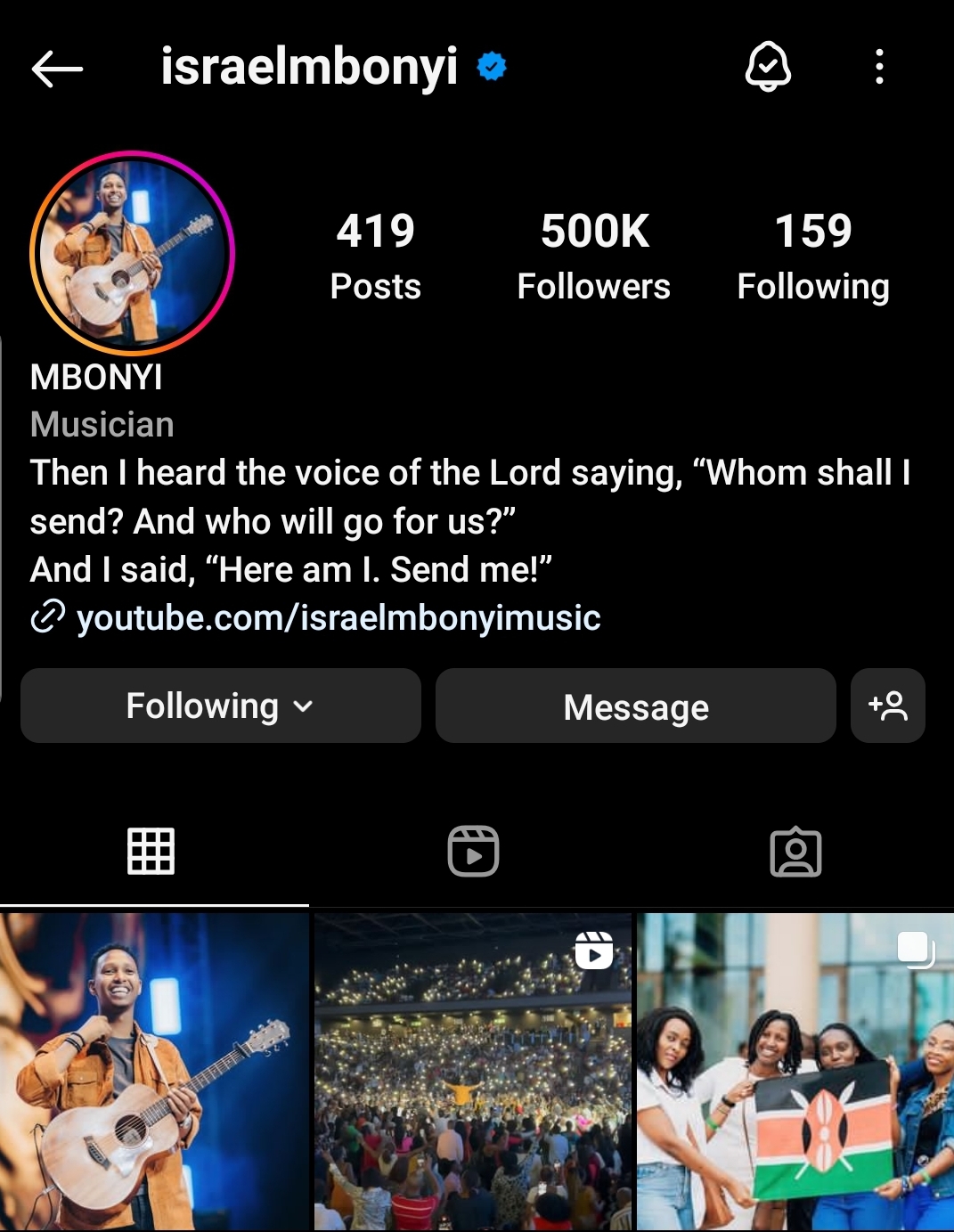This screenshot has width=954, height=1232.
Task: Switch to the Reels tab
Action: (x=473, y=852)
